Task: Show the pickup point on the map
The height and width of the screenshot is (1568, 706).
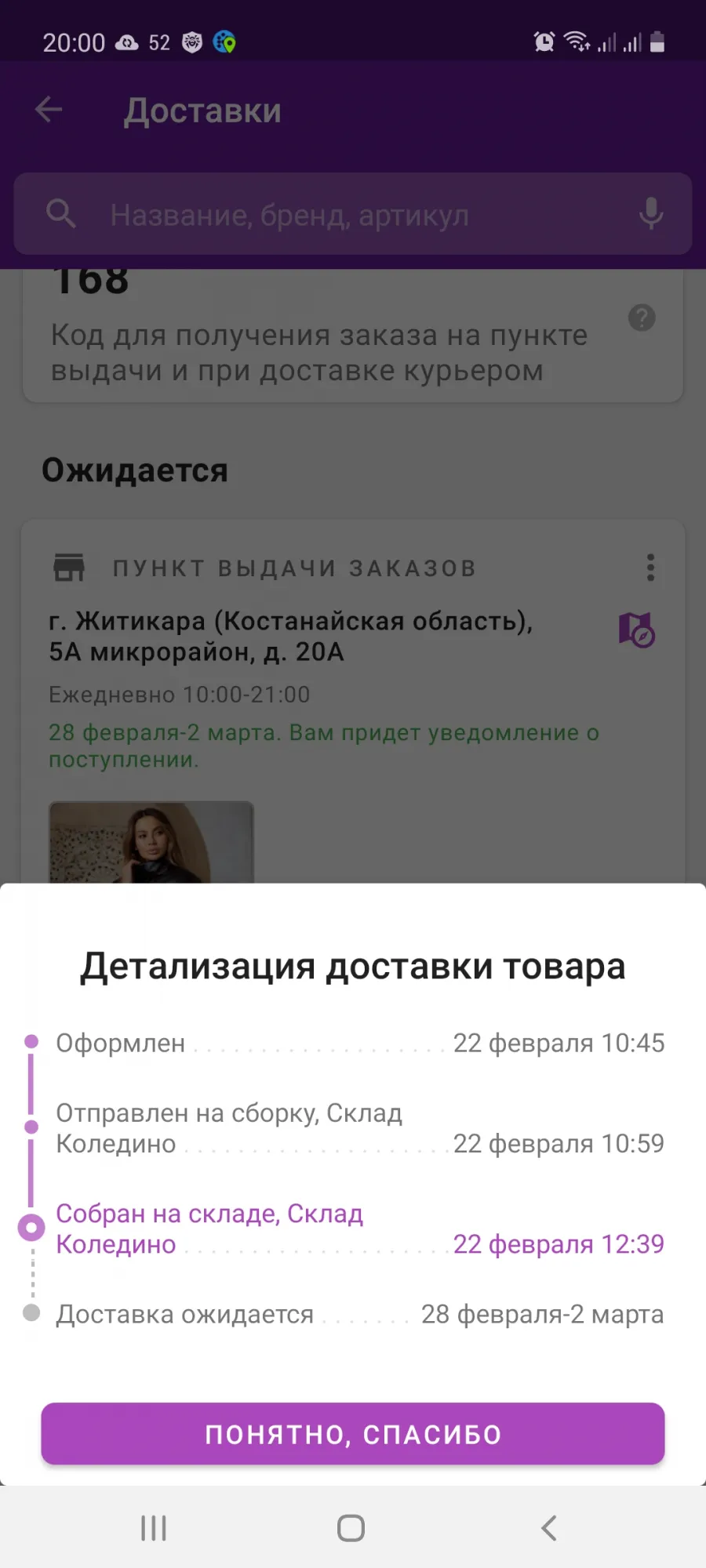Action: [637, 630]
